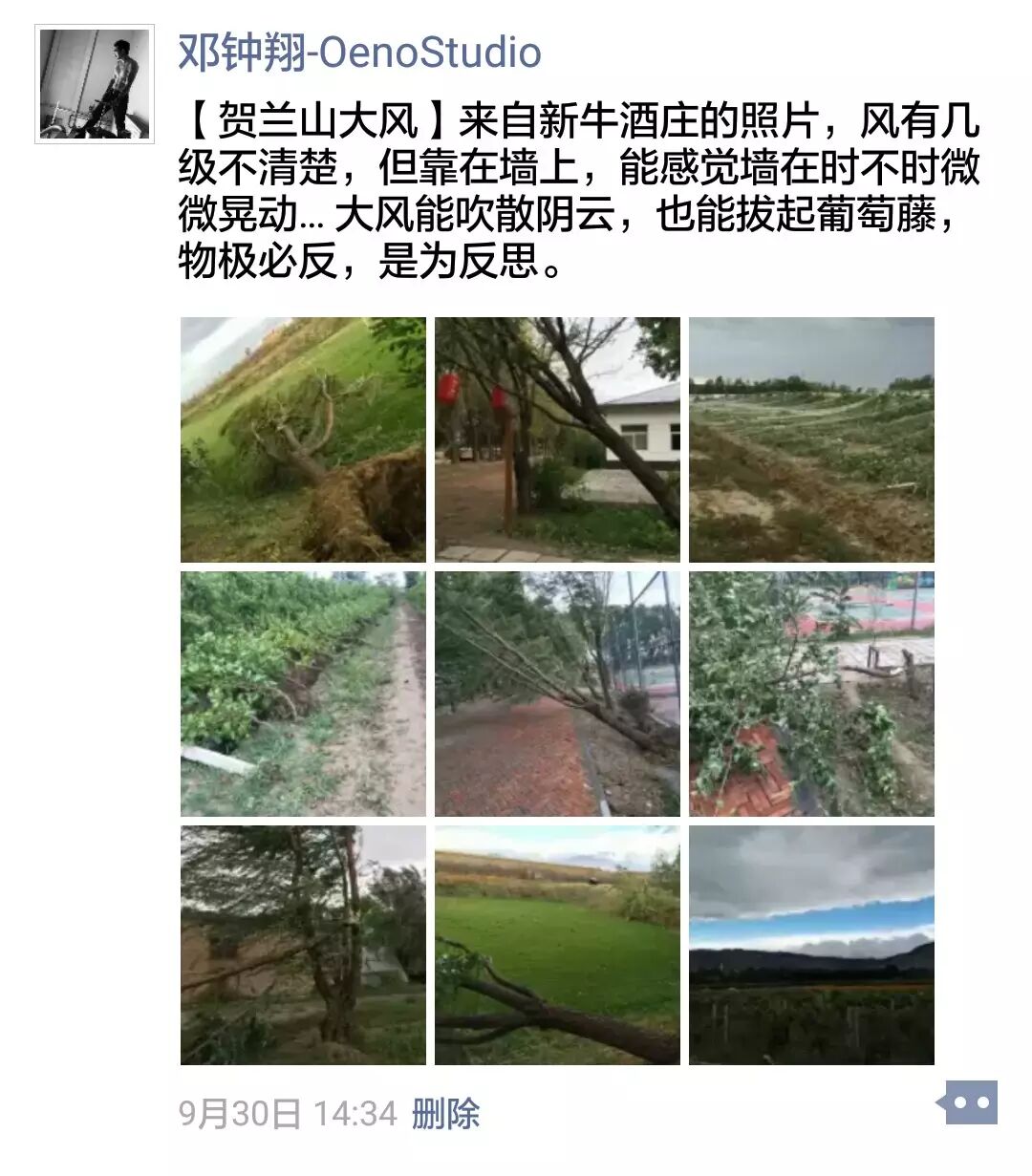
Task: View the leaning tree on red pavement photo
Action: point(557,694)
